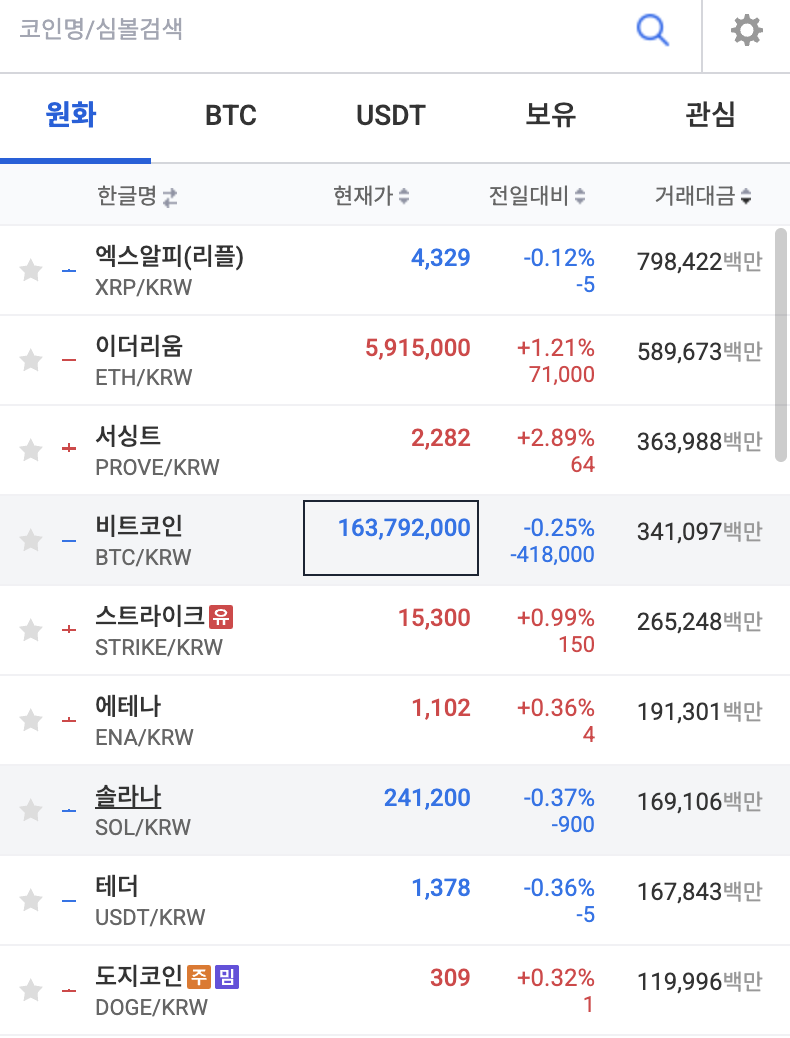Viewport: 790px width, 1038px height.
Task: Add 테더 USDT/KRW to favorites
Action: (x=31, y=900)
